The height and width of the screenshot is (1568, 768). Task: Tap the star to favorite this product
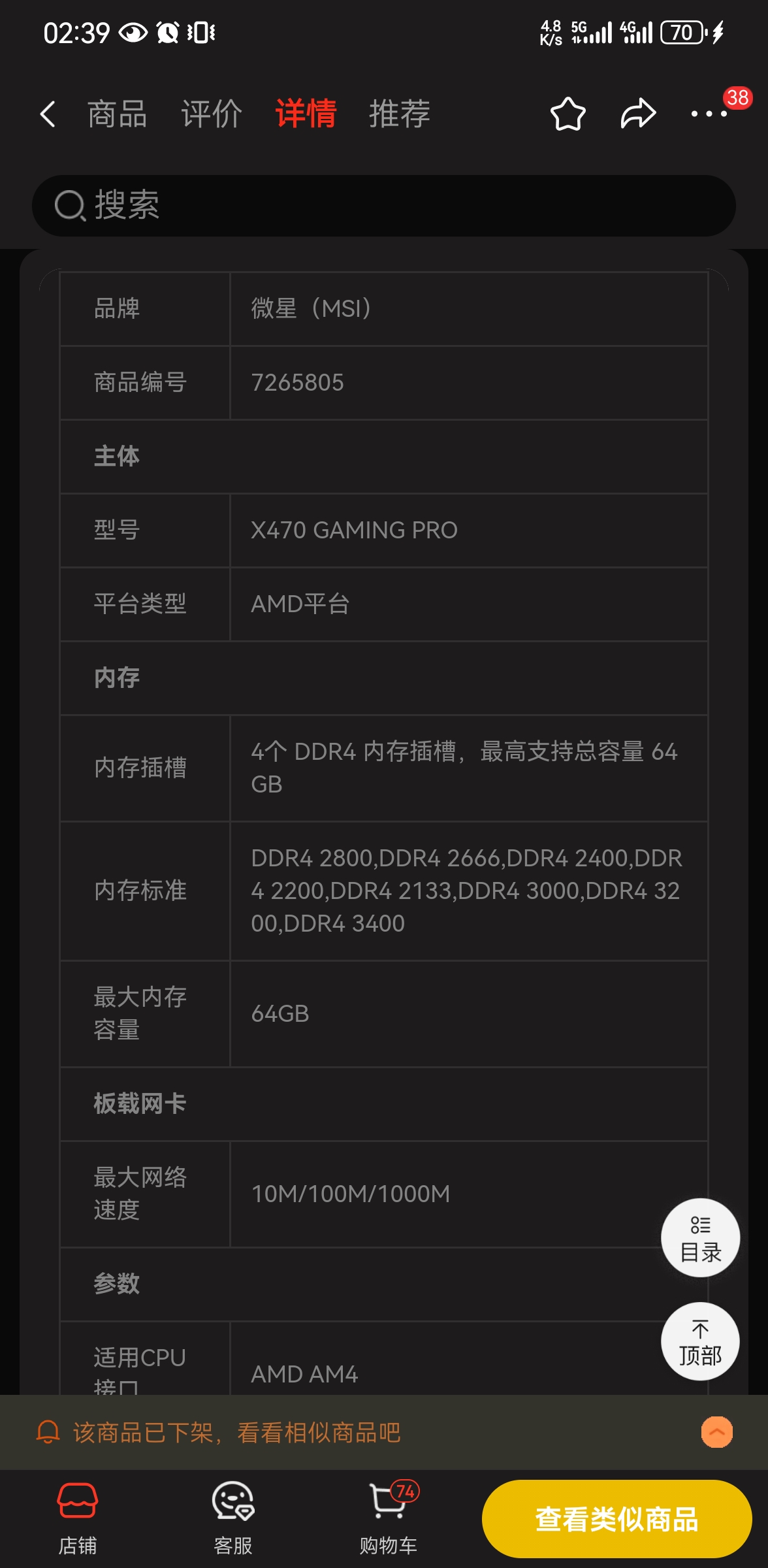(569, 113)
